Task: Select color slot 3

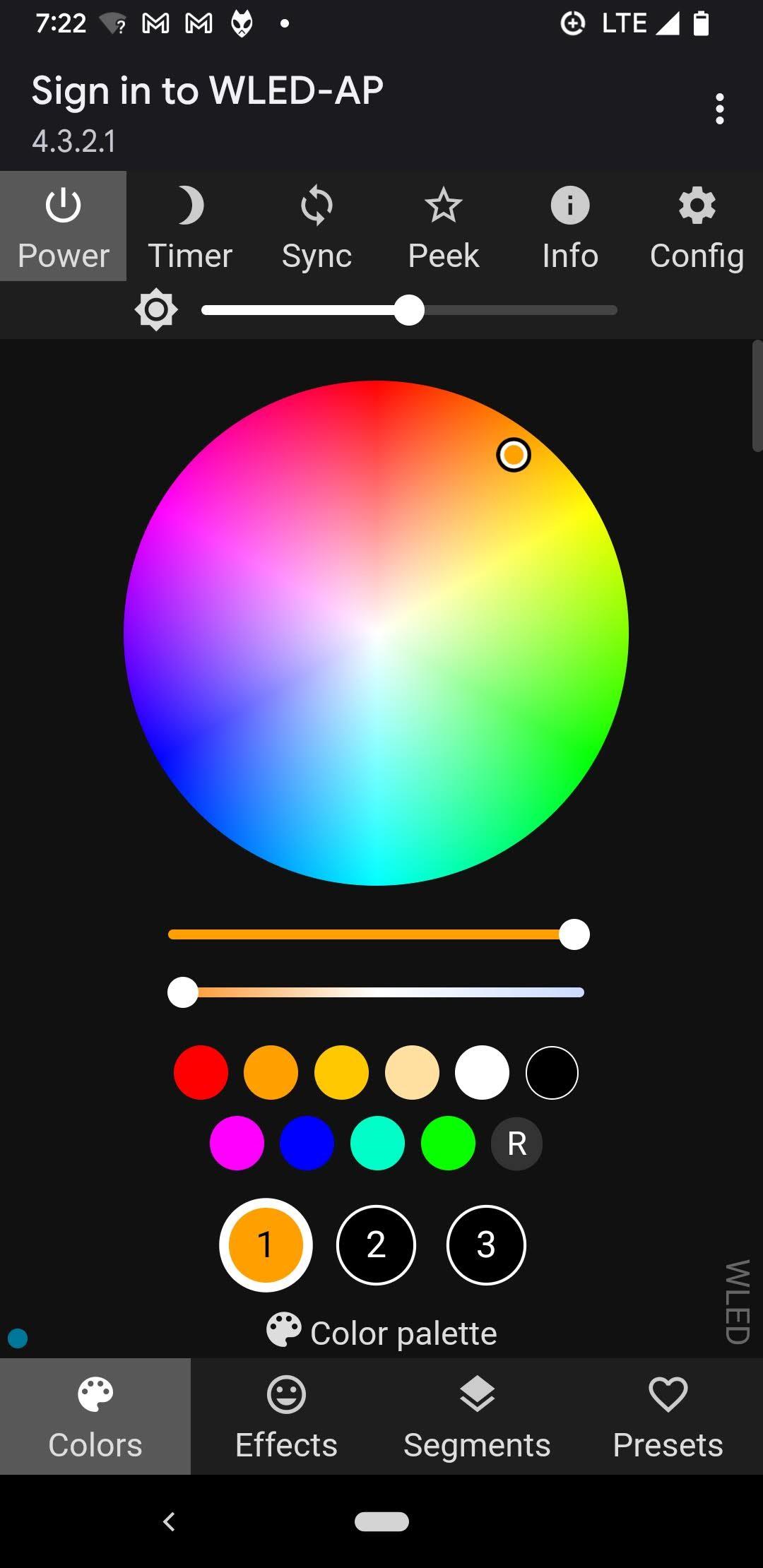Action: 485,1245
